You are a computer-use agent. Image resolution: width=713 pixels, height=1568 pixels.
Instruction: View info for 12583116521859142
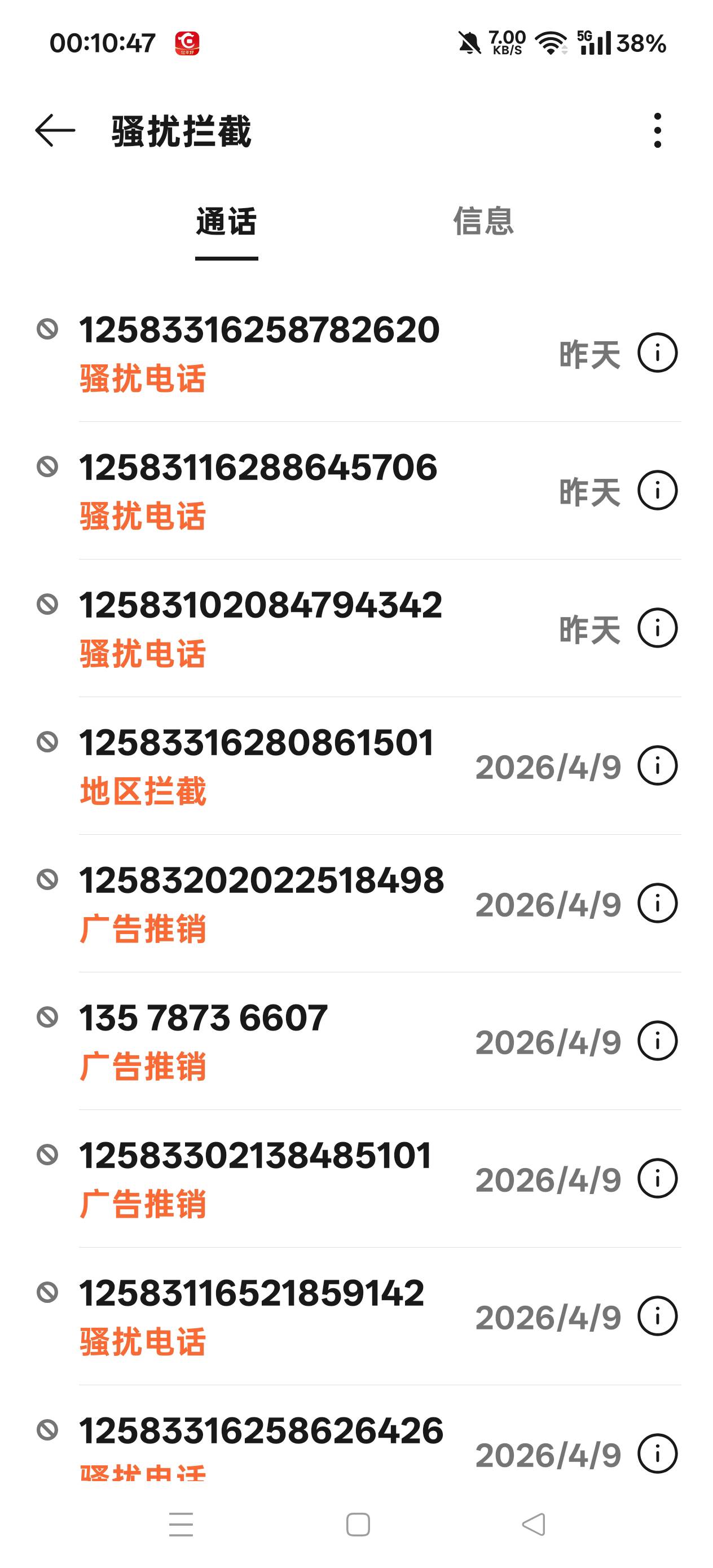(x=657, y=1316)
